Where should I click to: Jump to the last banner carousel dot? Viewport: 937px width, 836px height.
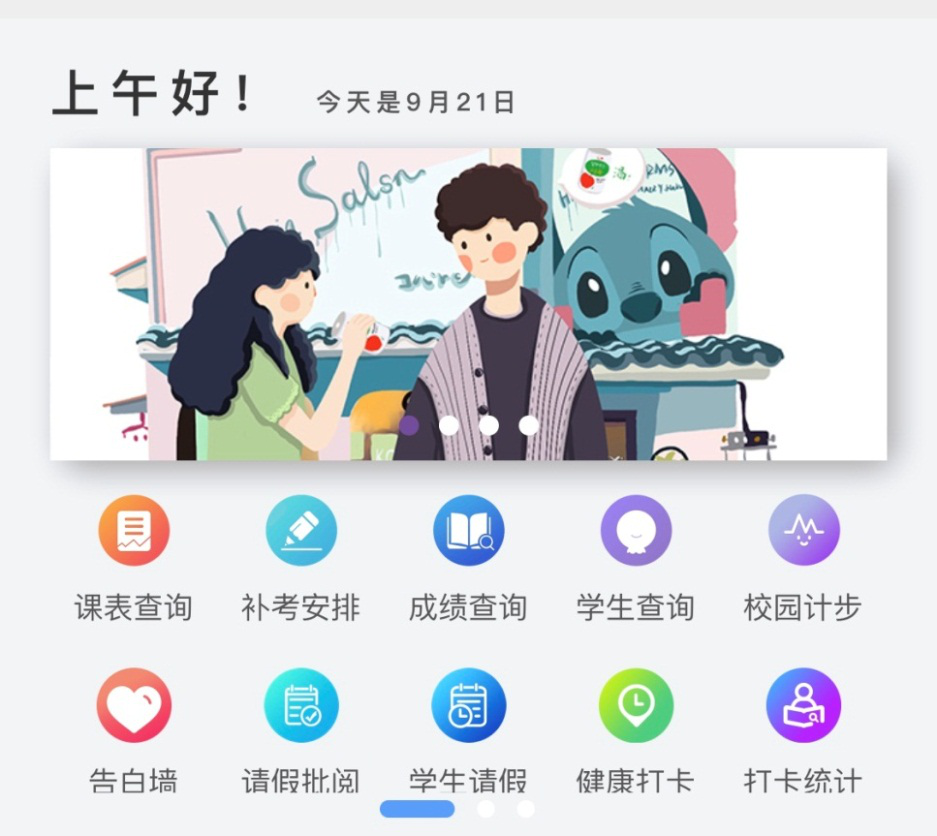click(529, 425)
